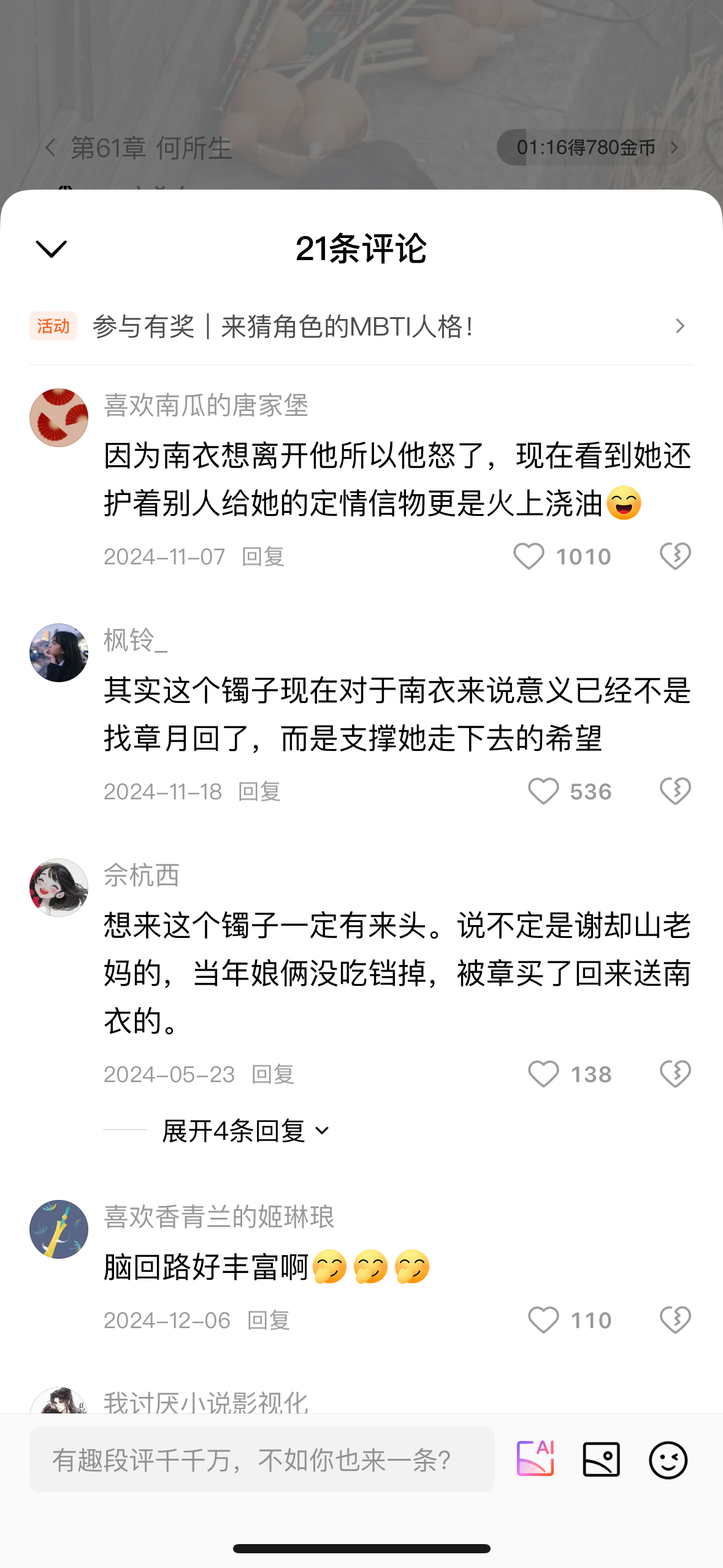The image size is (723, 1568).
Task: Like 佘杭西's comment
Action: (543, 1074)
